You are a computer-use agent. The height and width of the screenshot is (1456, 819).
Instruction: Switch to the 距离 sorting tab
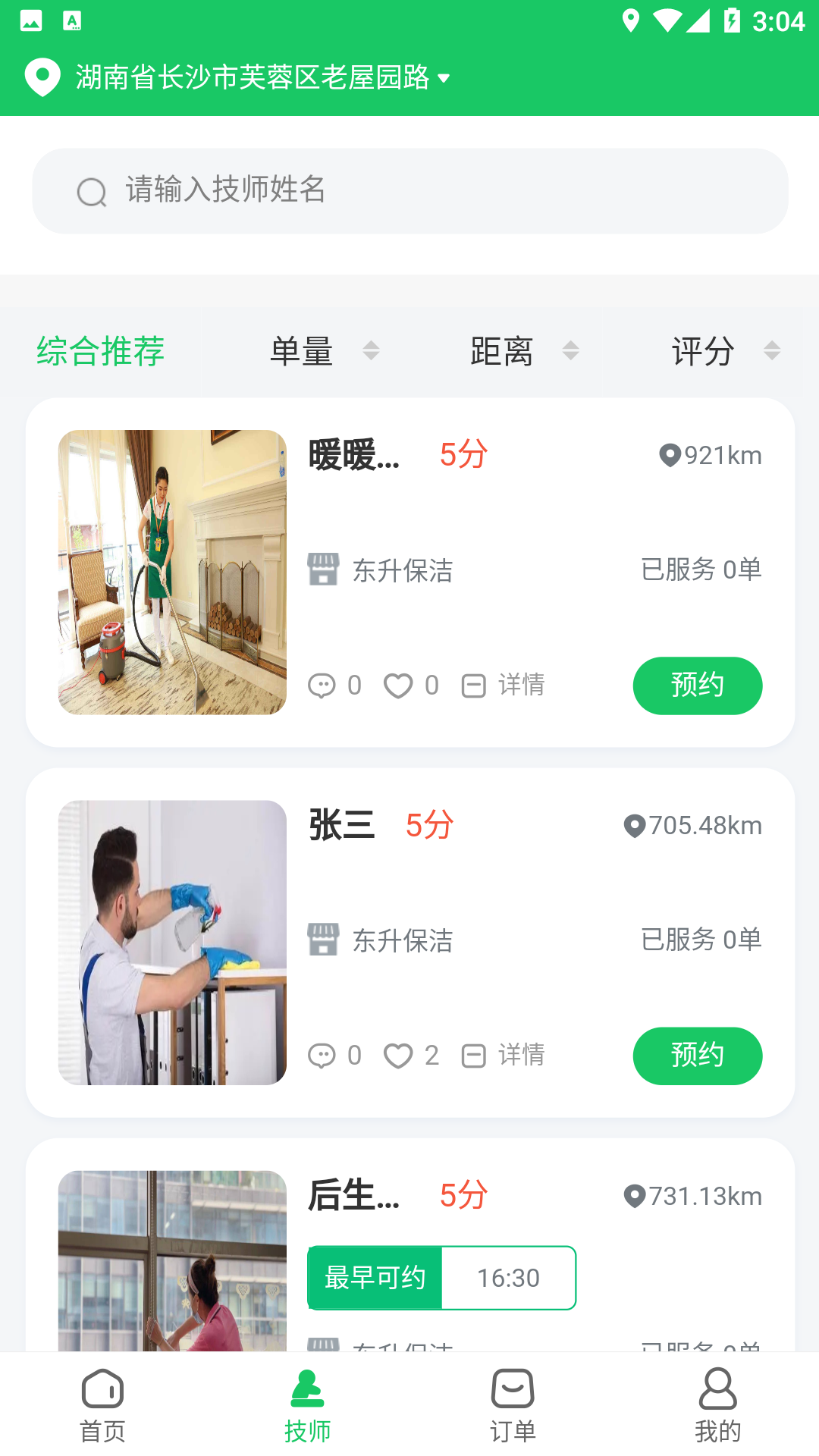[x=500, y=351]
